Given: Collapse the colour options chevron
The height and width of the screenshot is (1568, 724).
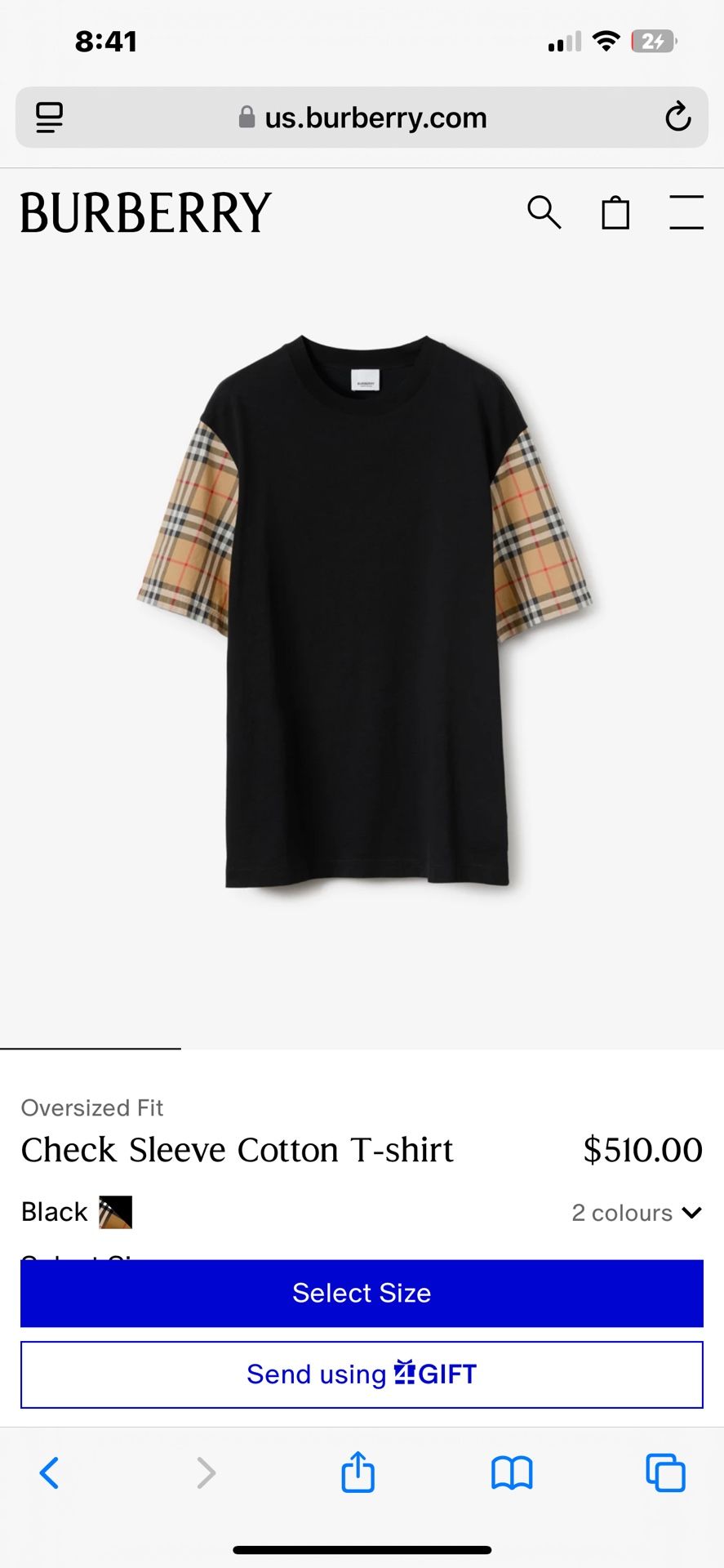Looking at the screenshot, I should coord(691,1213).
